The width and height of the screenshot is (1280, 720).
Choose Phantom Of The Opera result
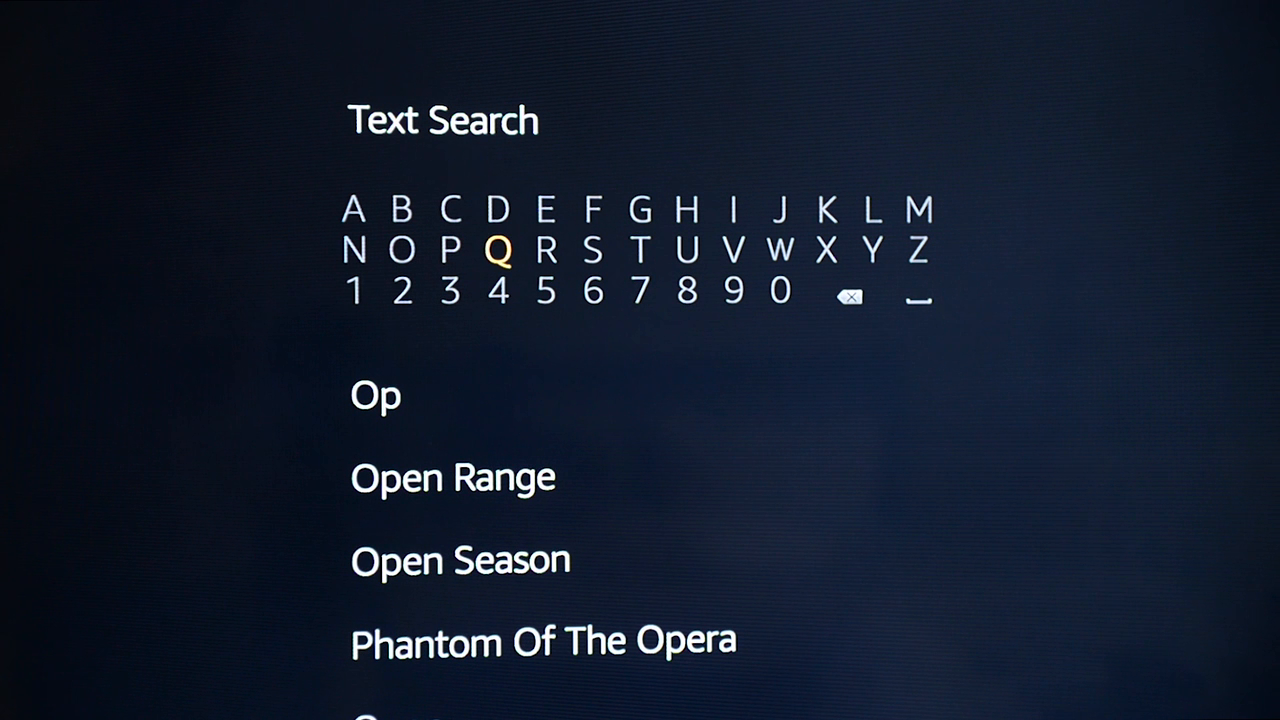pos(543,642)
